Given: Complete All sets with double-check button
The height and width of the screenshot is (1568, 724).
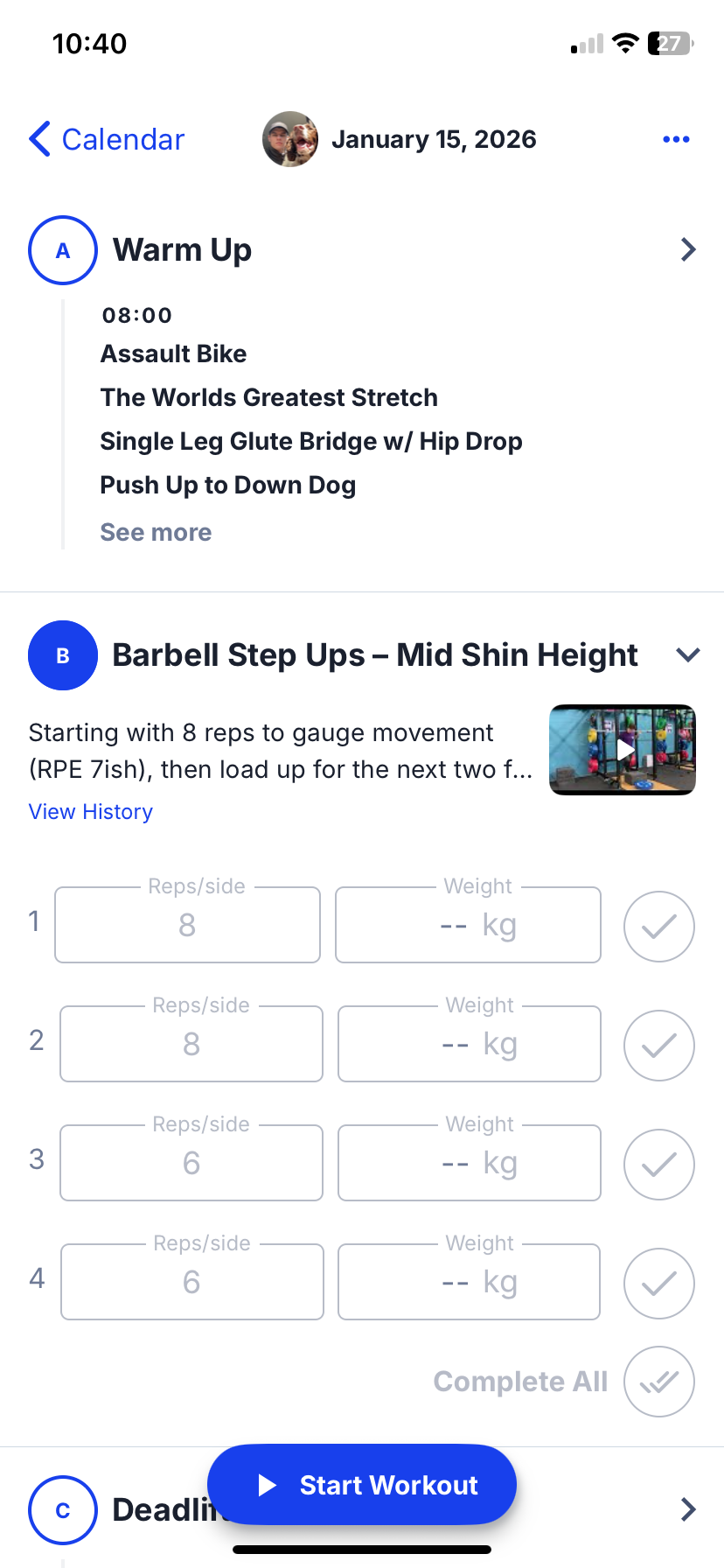Looking at the screenshot, I should click(659, 1382).
